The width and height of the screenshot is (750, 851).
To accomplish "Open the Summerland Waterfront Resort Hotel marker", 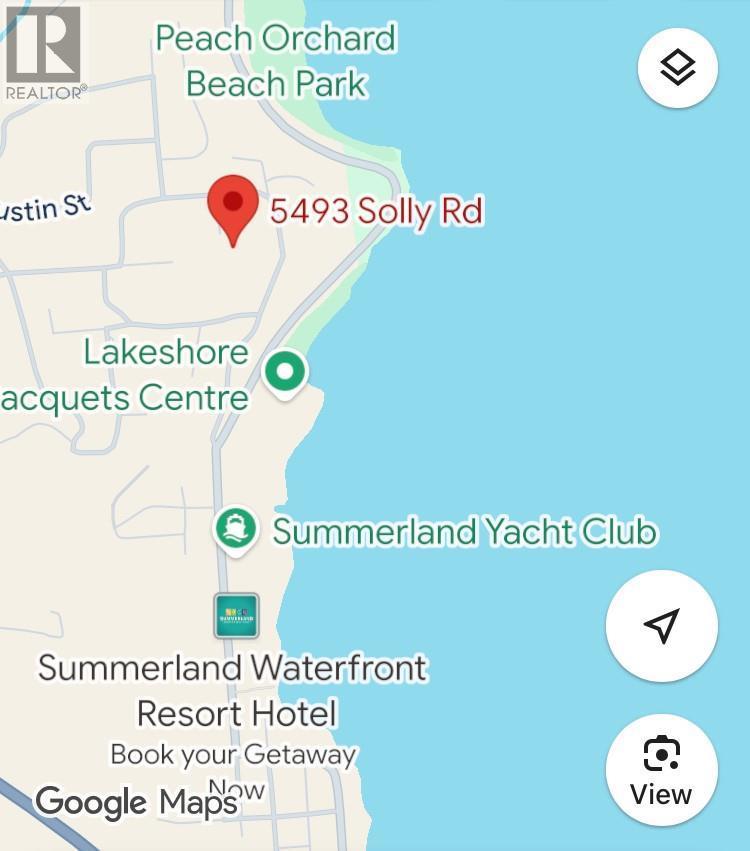I will click(237, 616).
